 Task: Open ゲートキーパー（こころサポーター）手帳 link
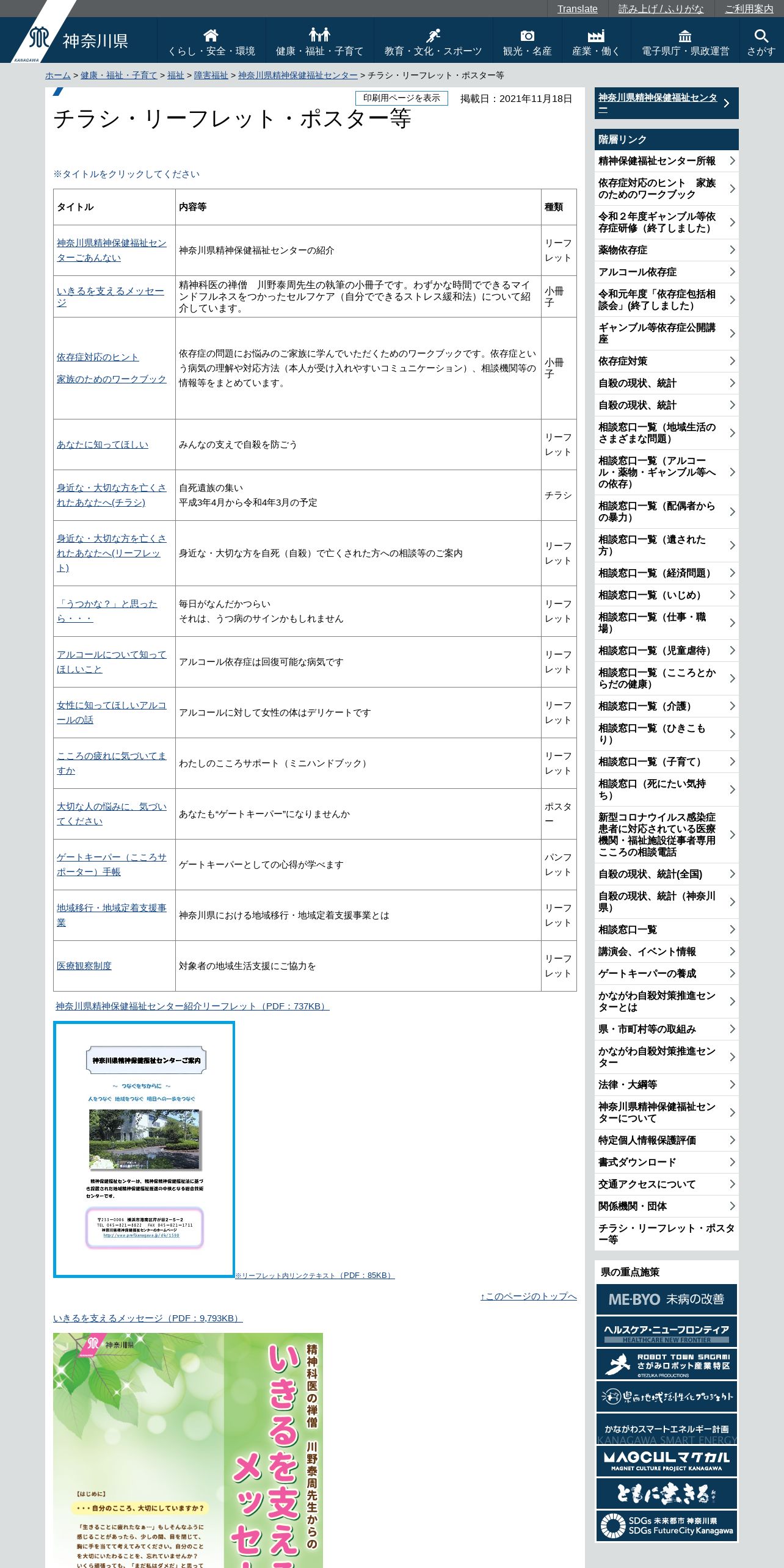click(x=111, y=865)
